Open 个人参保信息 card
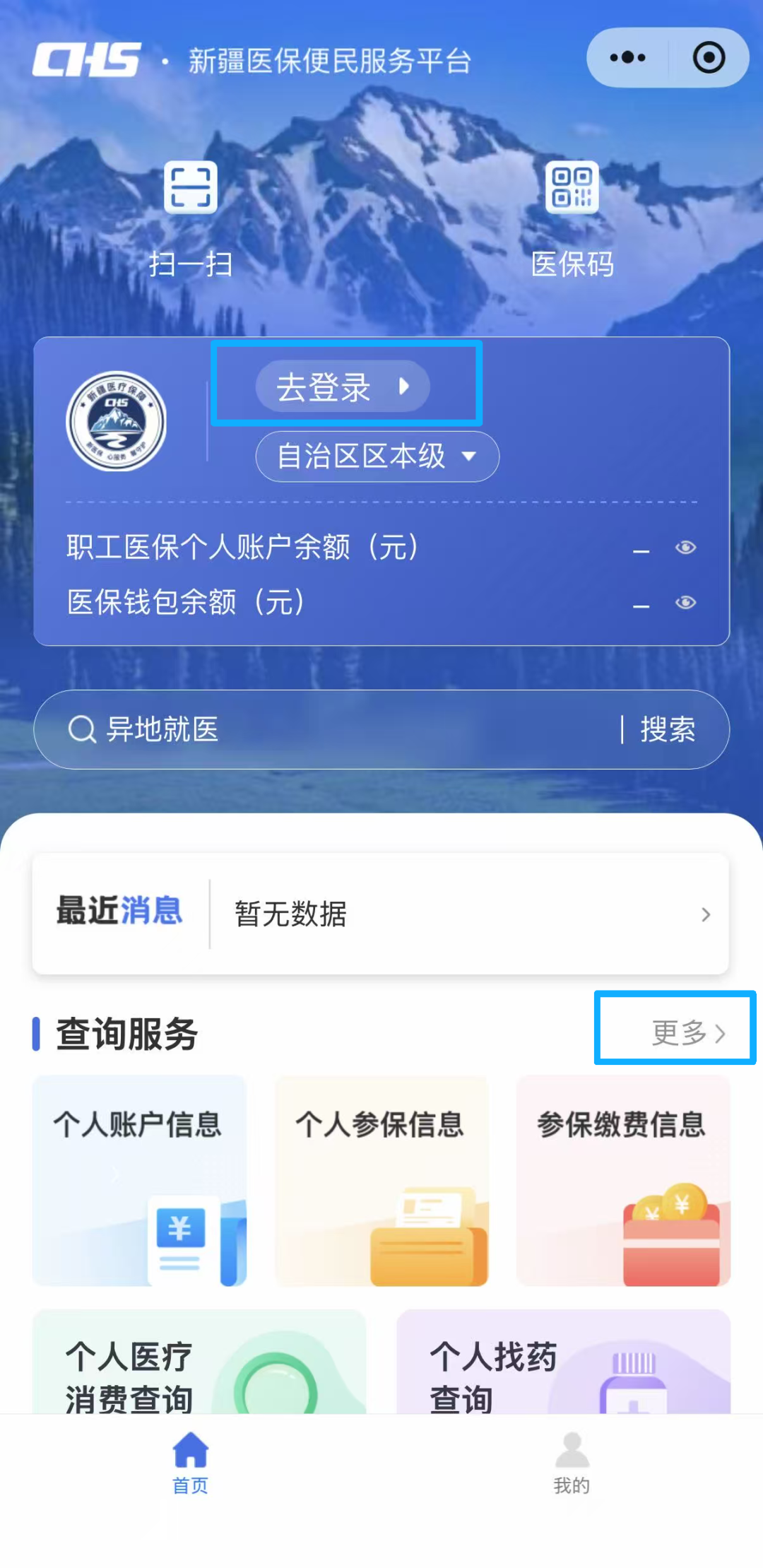Image resolution: width=763 pixels, height=1568 pixels. pos(381,1180)
